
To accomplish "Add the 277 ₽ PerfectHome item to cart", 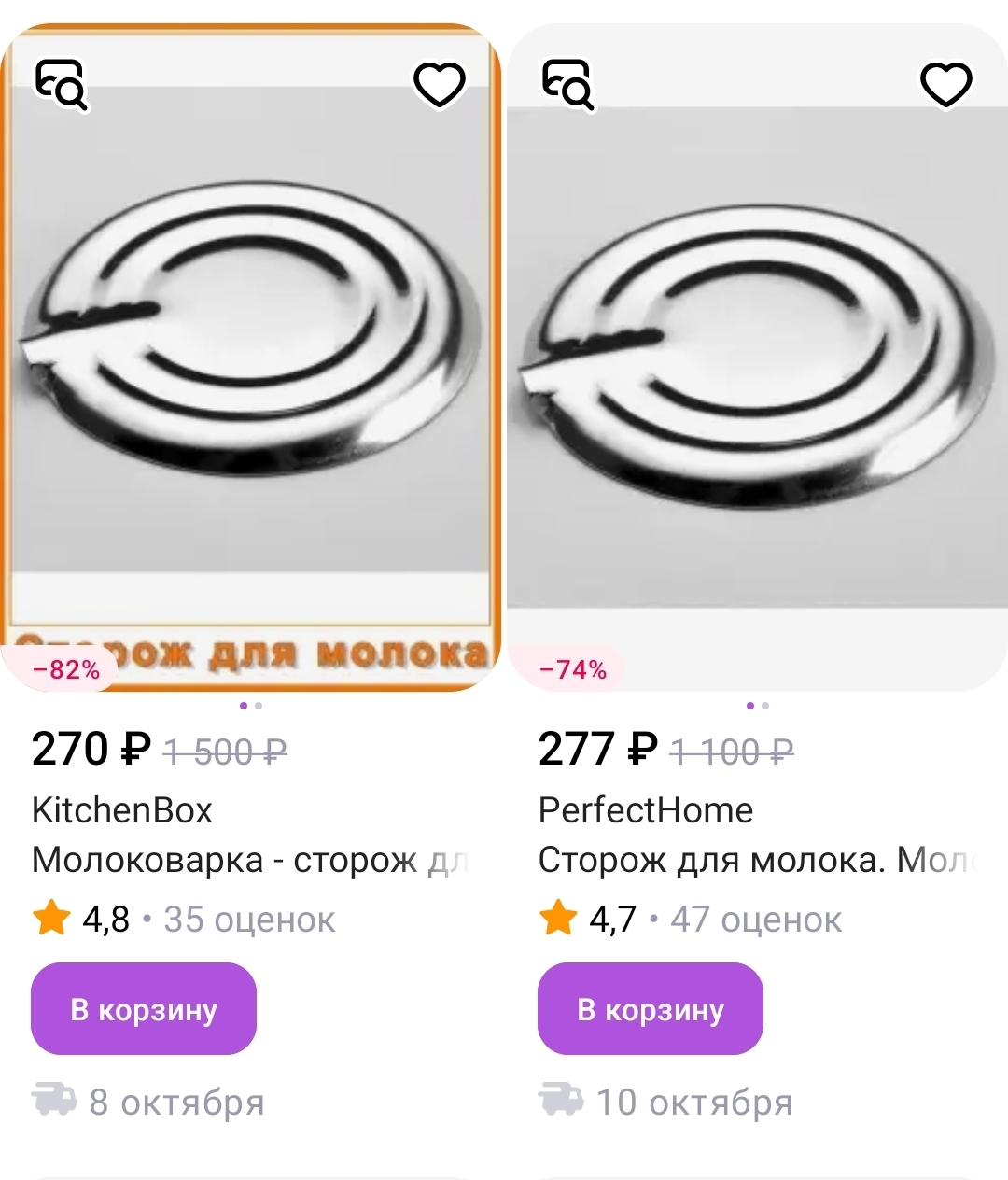I will click(651, 1009).
